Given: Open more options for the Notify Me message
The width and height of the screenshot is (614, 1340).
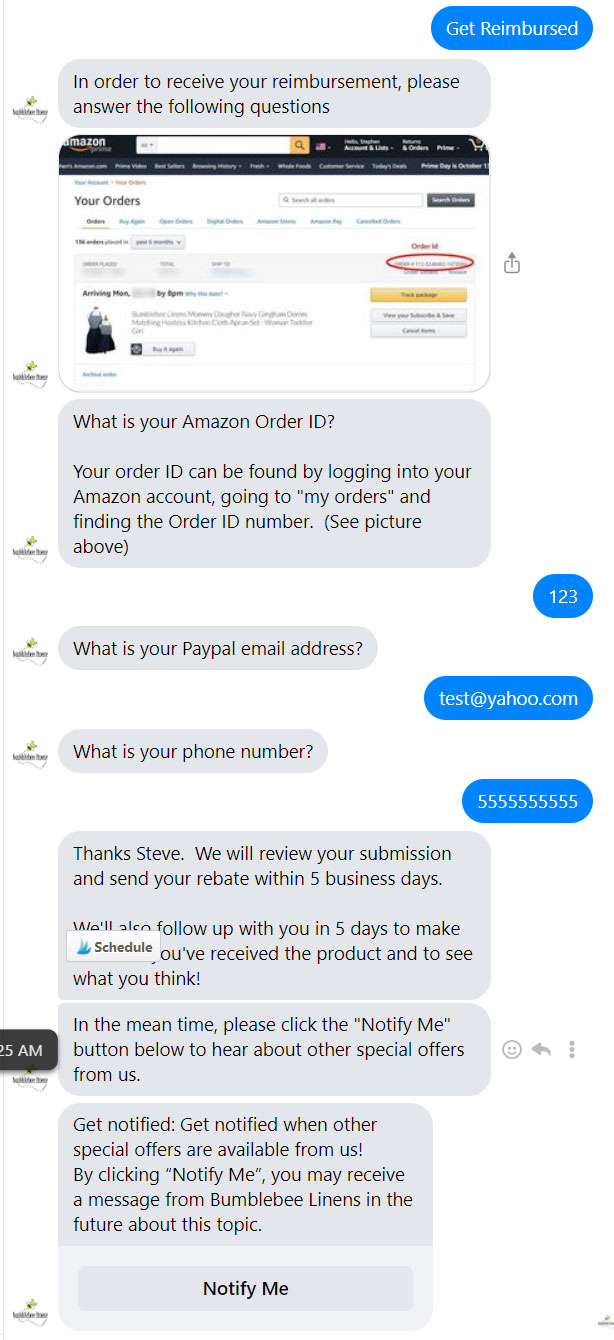Looking at the screenshot, I should tap(572, 1049).
